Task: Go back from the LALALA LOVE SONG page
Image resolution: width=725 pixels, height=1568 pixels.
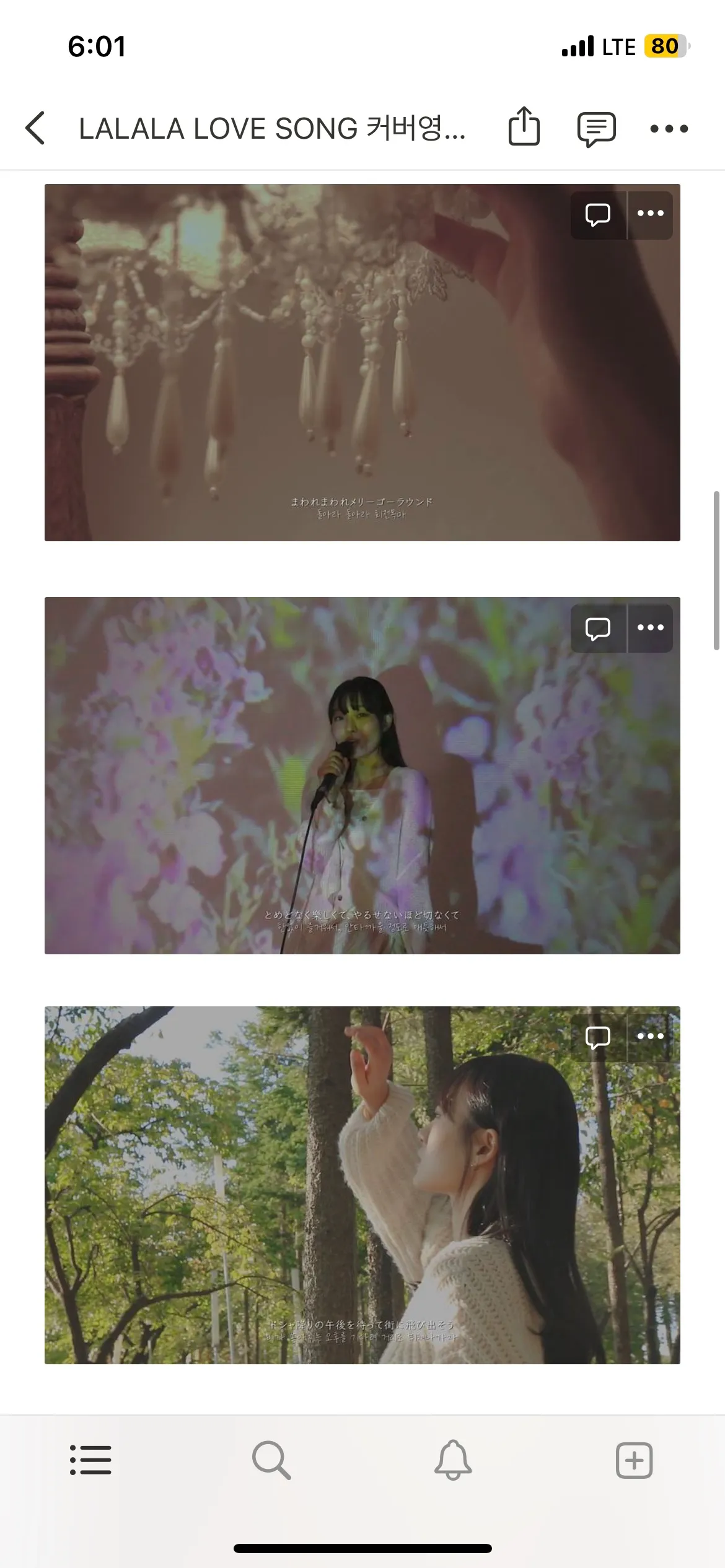Action: click(36, 128)
